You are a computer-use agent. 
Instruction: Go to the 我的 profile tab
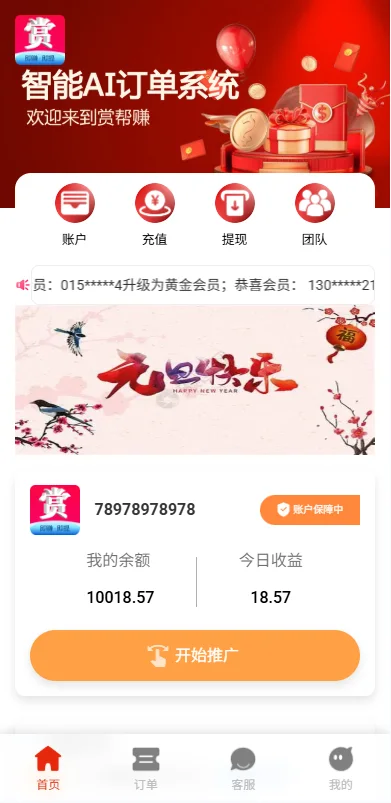(x=341, y=768)
